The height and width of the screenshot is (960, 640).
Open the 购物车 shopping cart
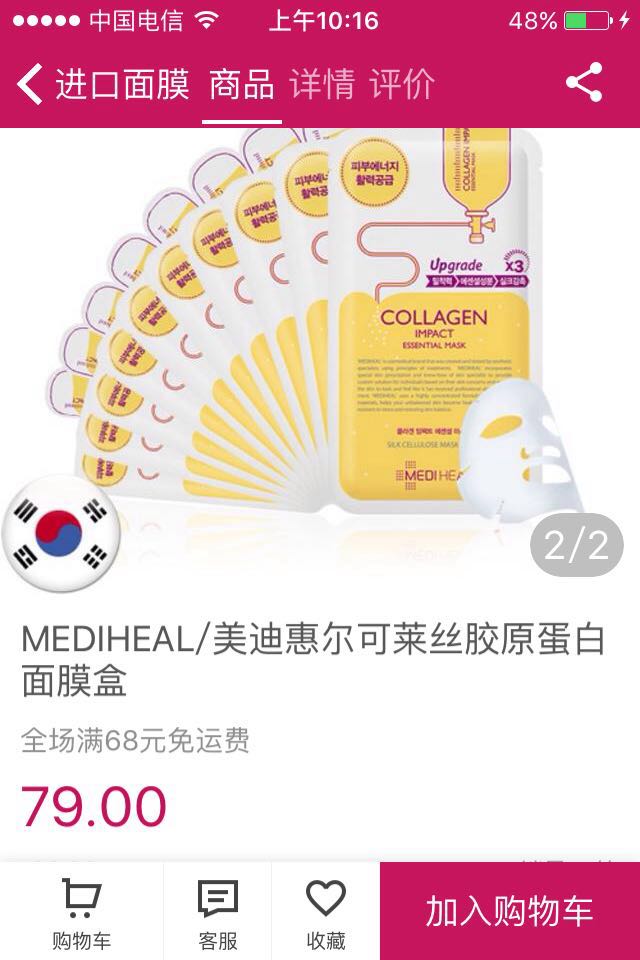click(x=81, y=912)
